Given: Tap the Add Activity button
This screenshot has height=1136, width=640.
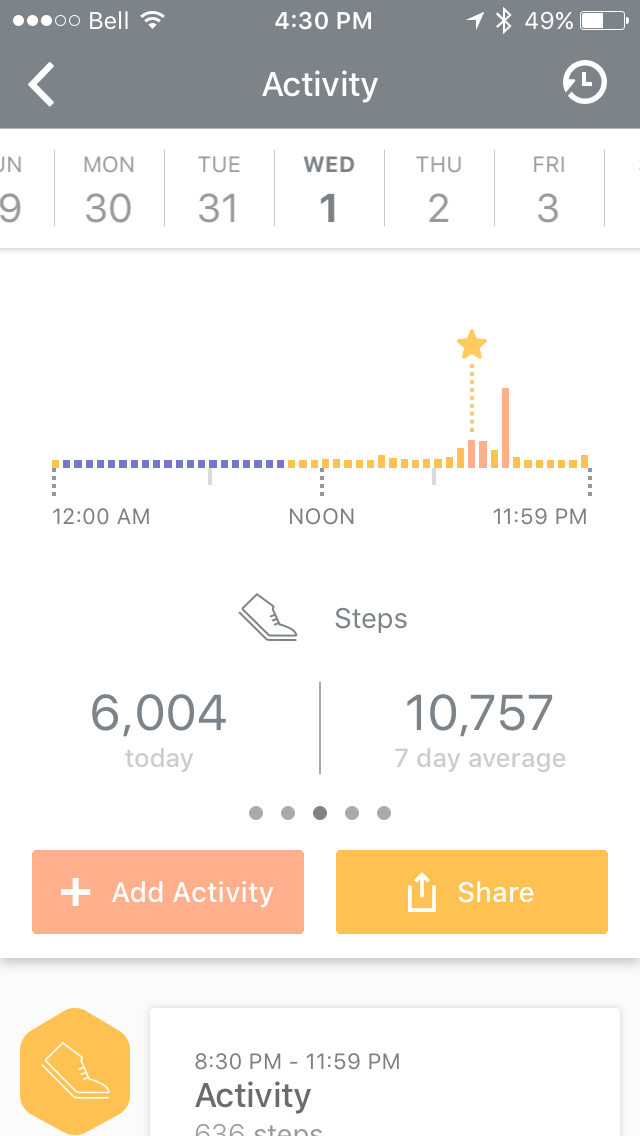Looking at the screenshot, I should pos(168,892).
